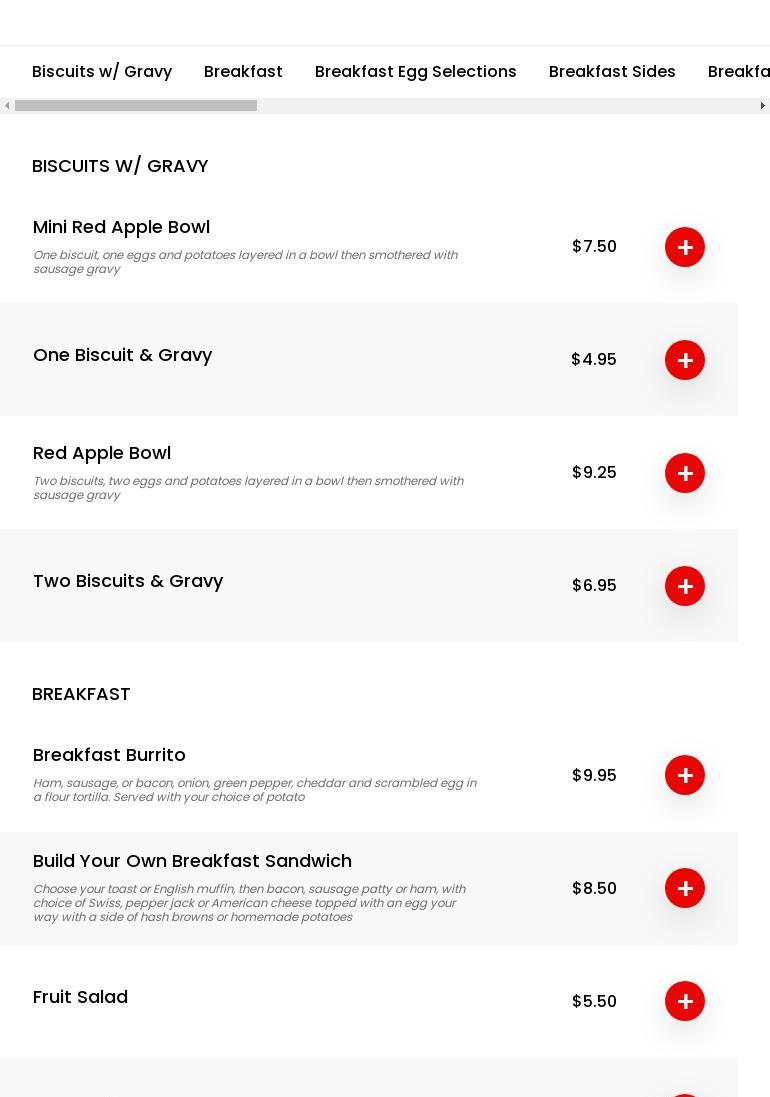The height and width of the screenshot is (1097, 770).
Task: Tap the category bar right scroll arrow
Action: tap(762, 106)
